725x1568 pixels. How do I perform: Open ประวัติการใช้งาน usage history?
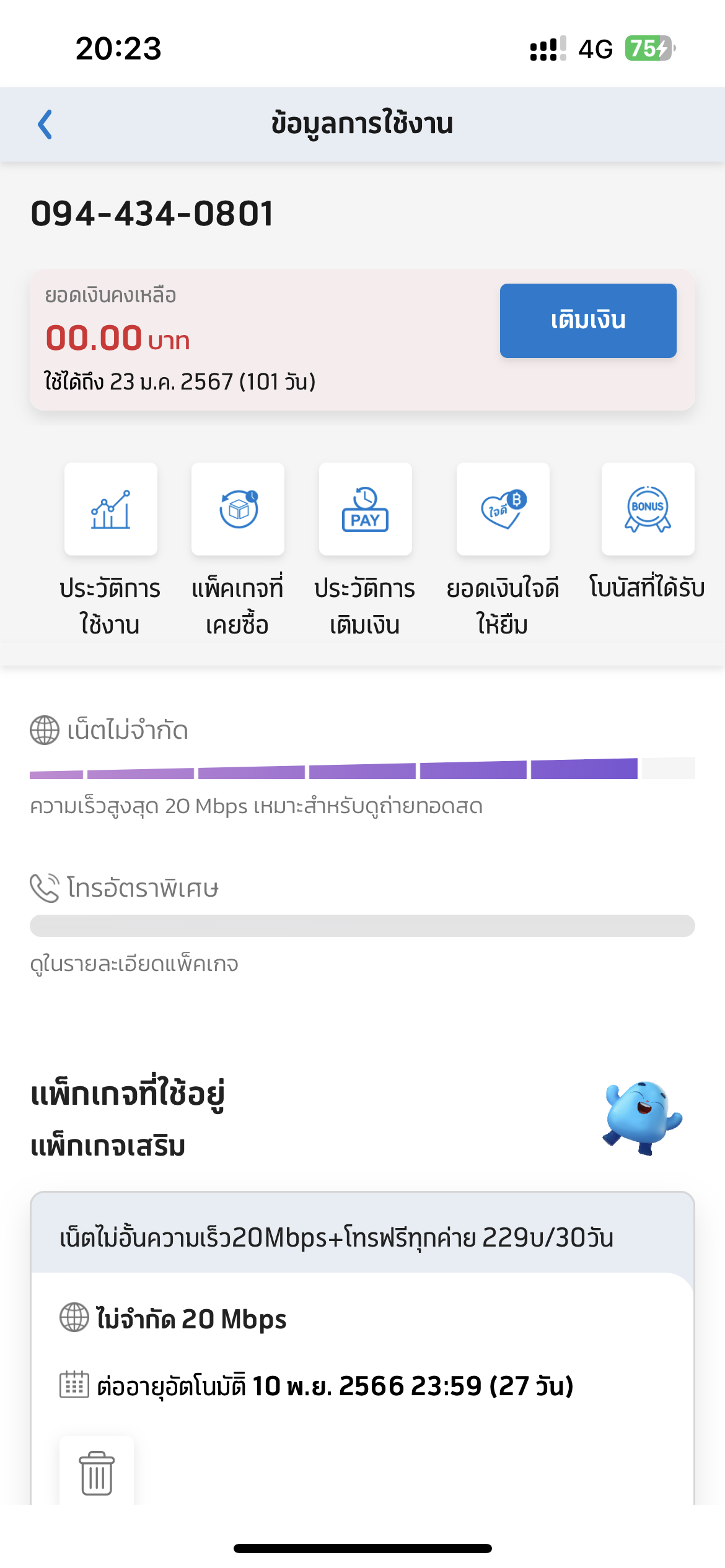[x=111, y=510]
